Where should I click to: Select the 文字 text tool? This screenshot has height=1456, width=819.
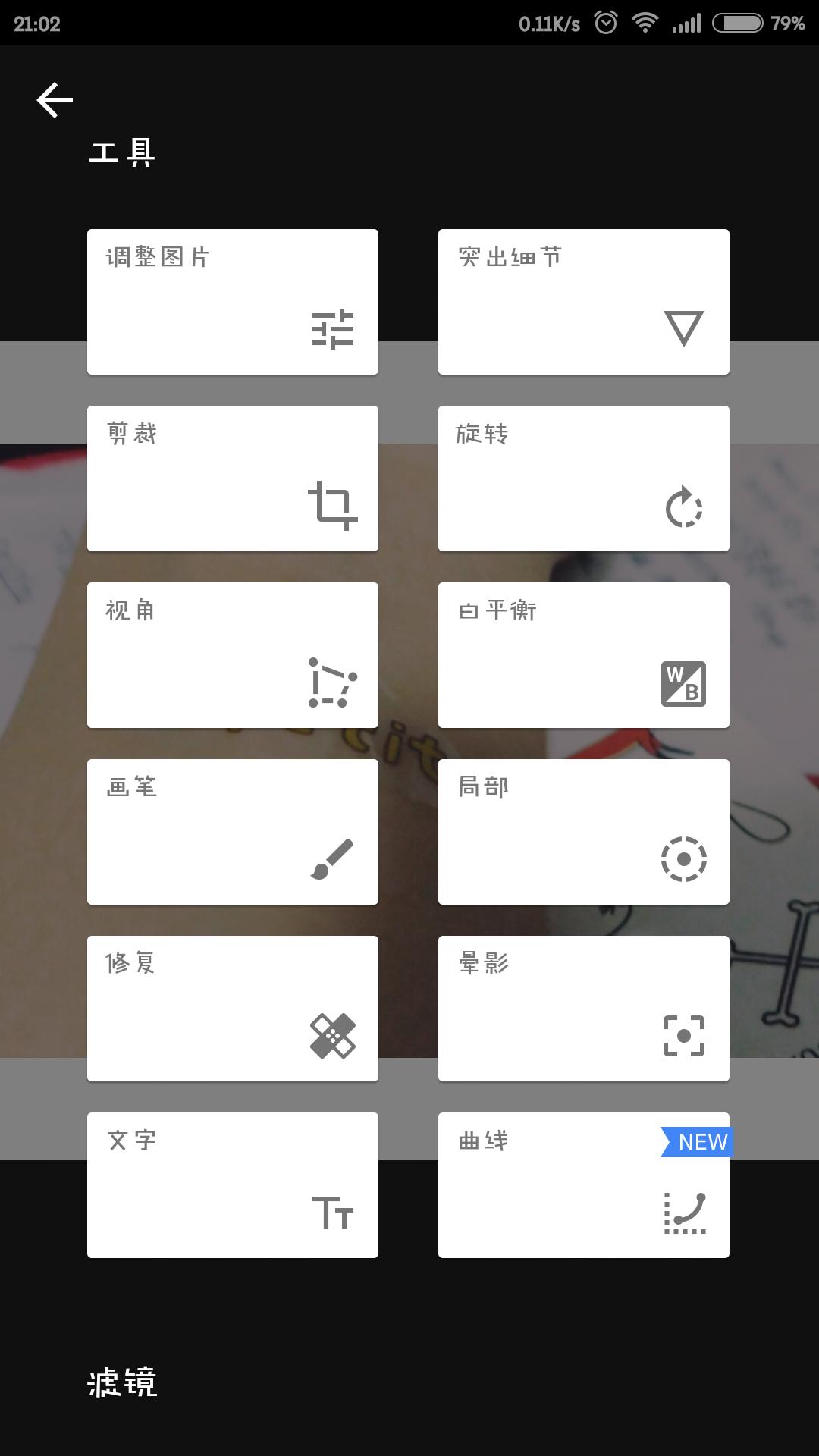pos(233,1183)
